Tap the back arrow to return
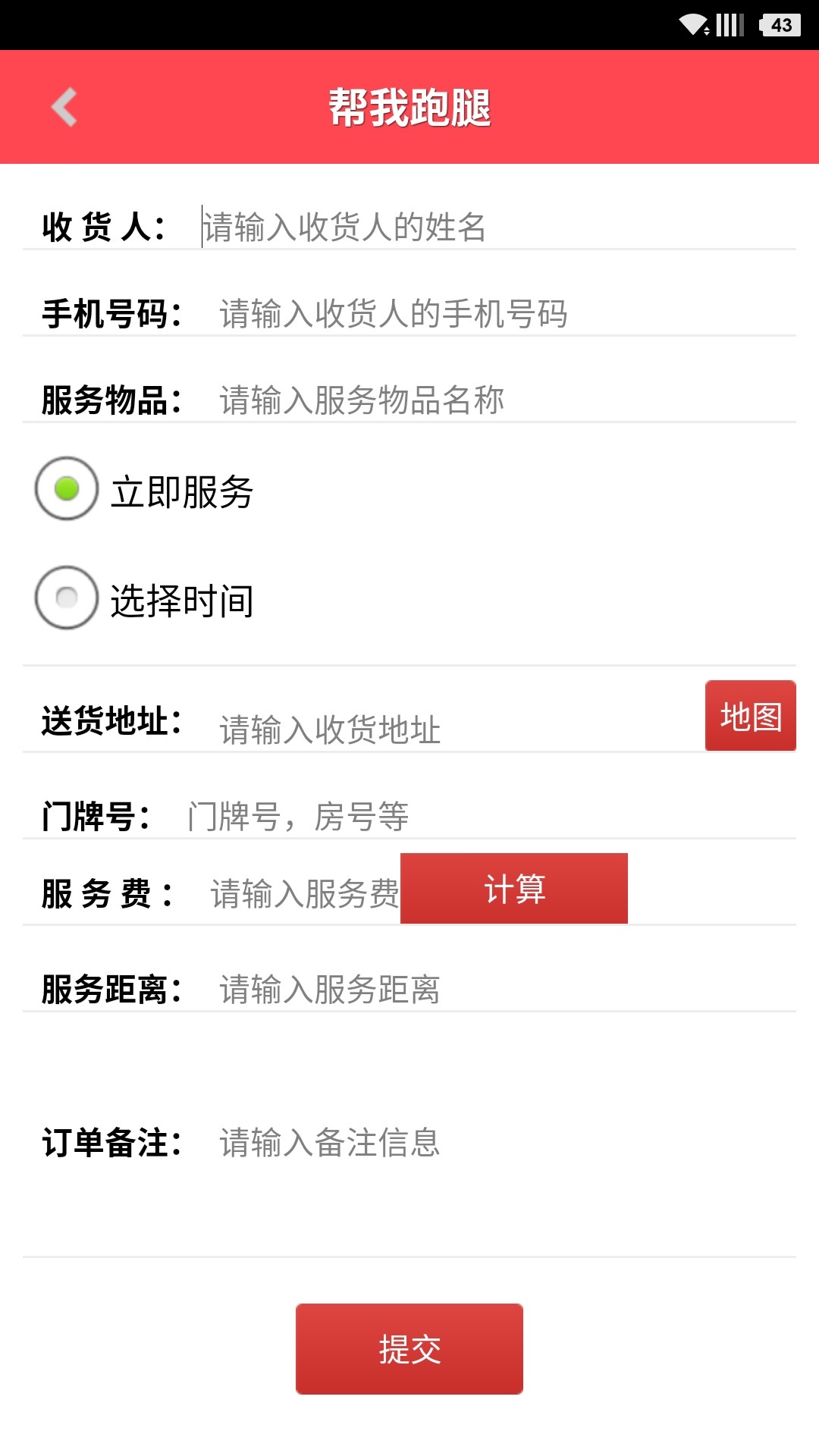 (64, 108)
